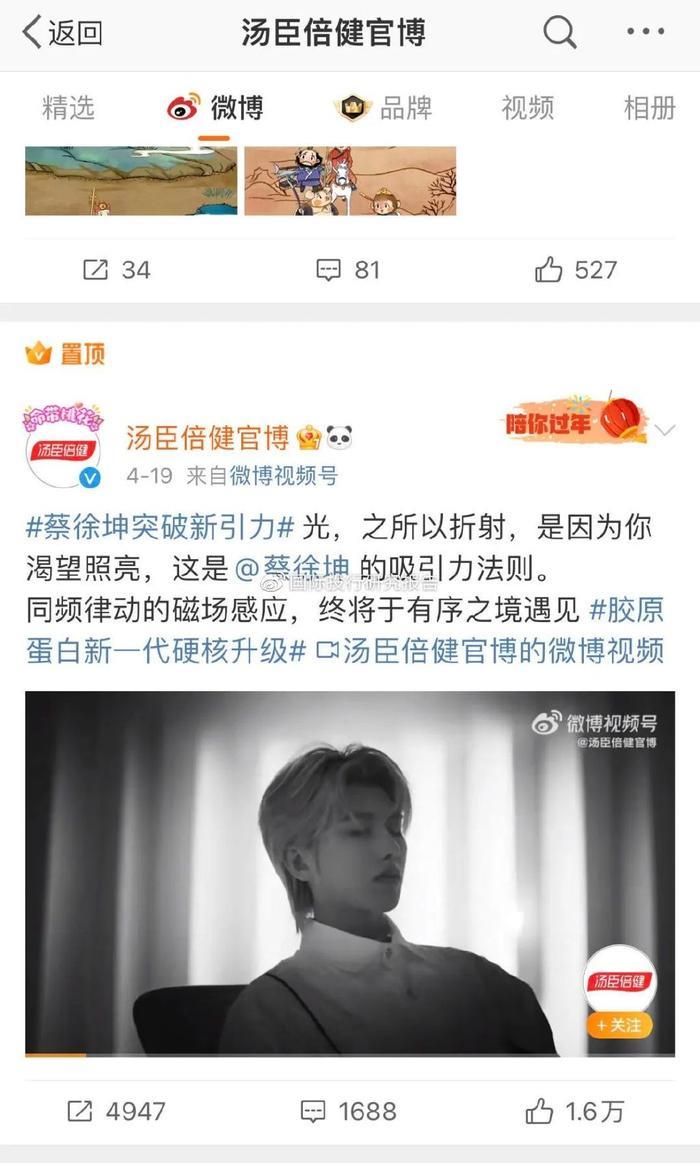Open search in the top bar

560,33
